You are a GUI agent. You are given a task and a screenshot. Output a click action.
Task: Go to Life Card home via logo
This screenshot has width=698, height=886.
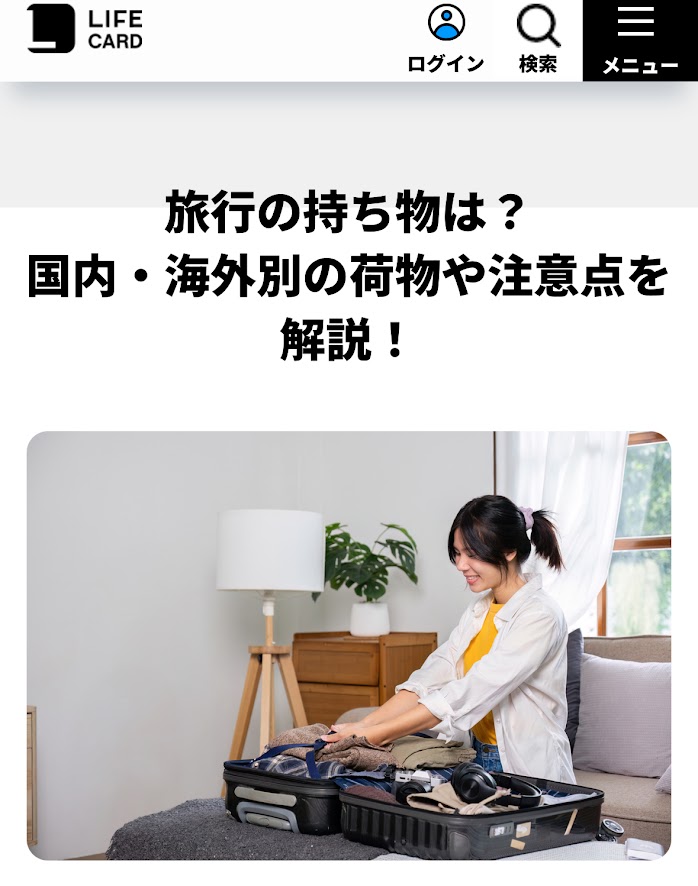(85, 29)
